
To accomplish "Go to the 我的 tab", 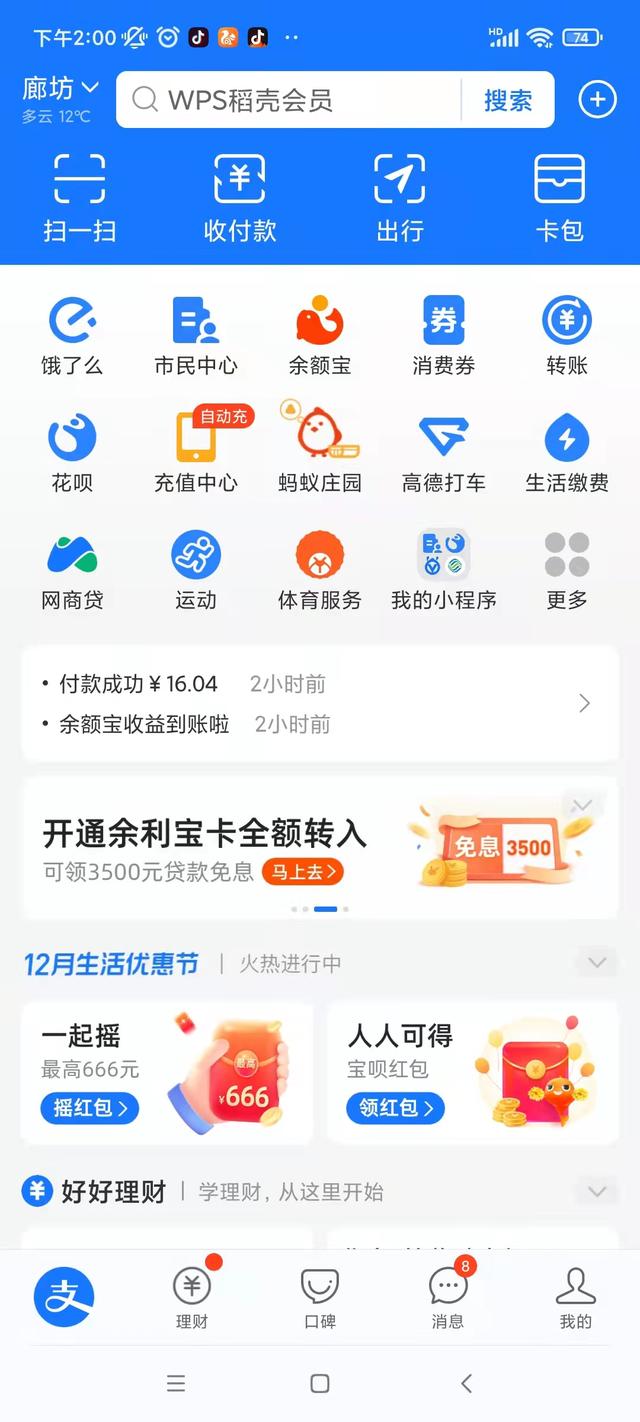I will point(575,1298).
